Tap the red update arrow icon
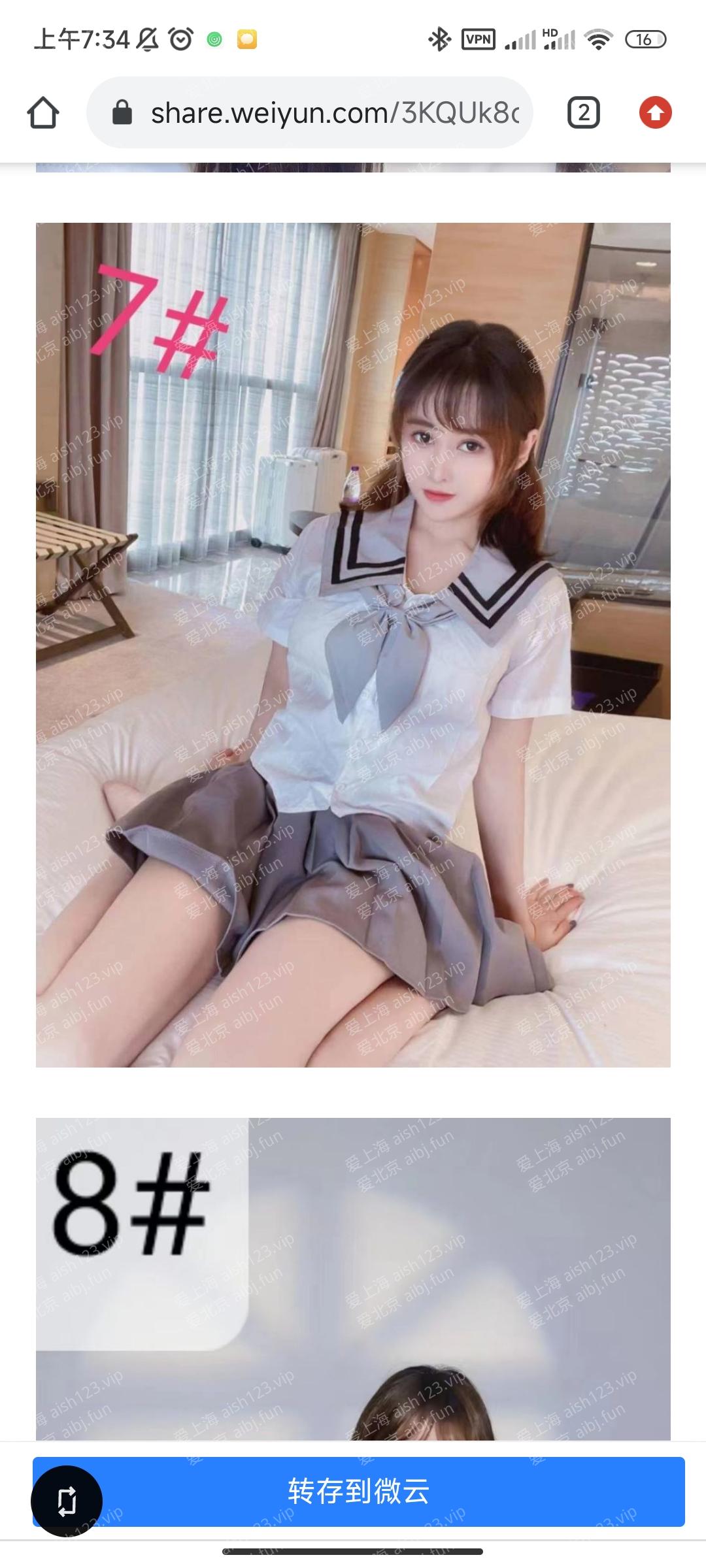Viewport: 706px width, 1568px height. click(x=655, y=113)
